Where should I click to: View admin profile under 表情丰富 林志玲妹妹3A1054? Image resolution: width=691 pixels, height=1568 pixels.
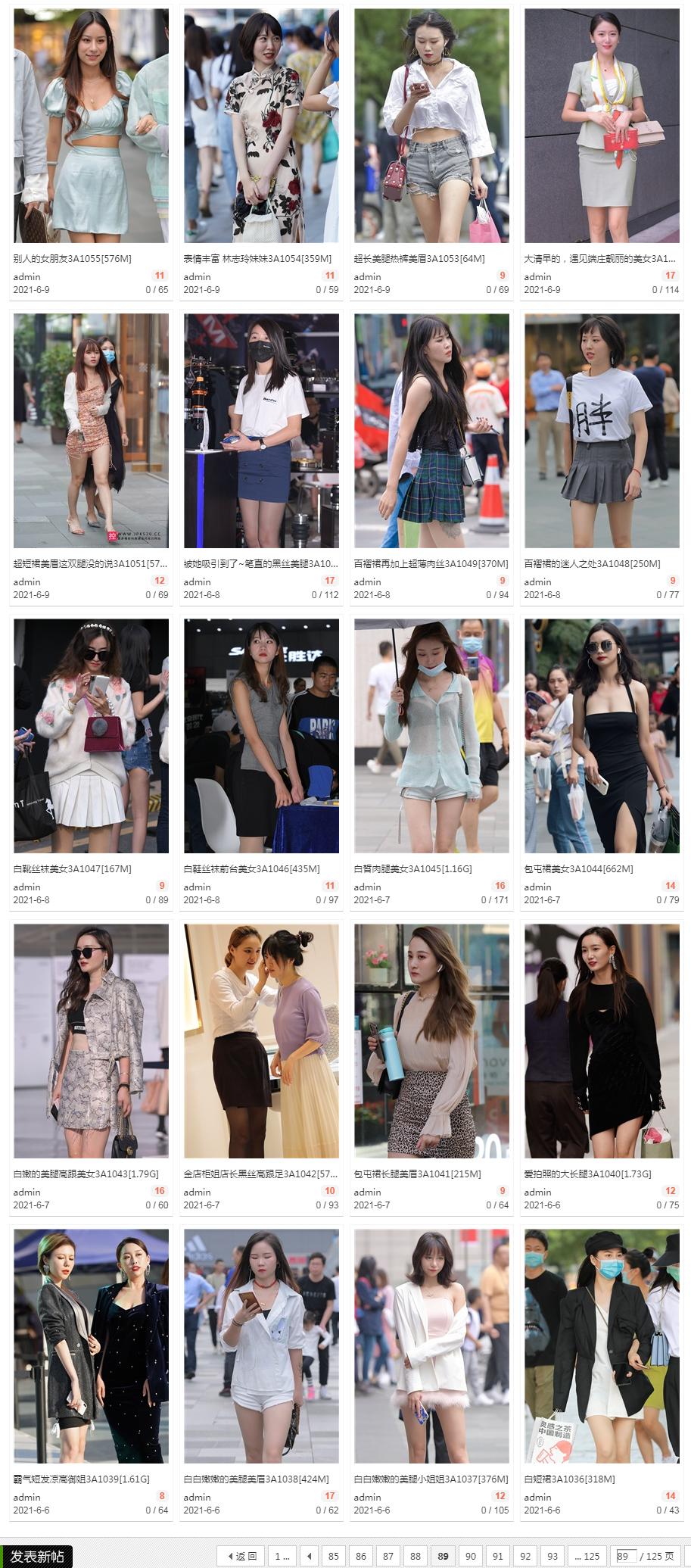click(197, 276)
